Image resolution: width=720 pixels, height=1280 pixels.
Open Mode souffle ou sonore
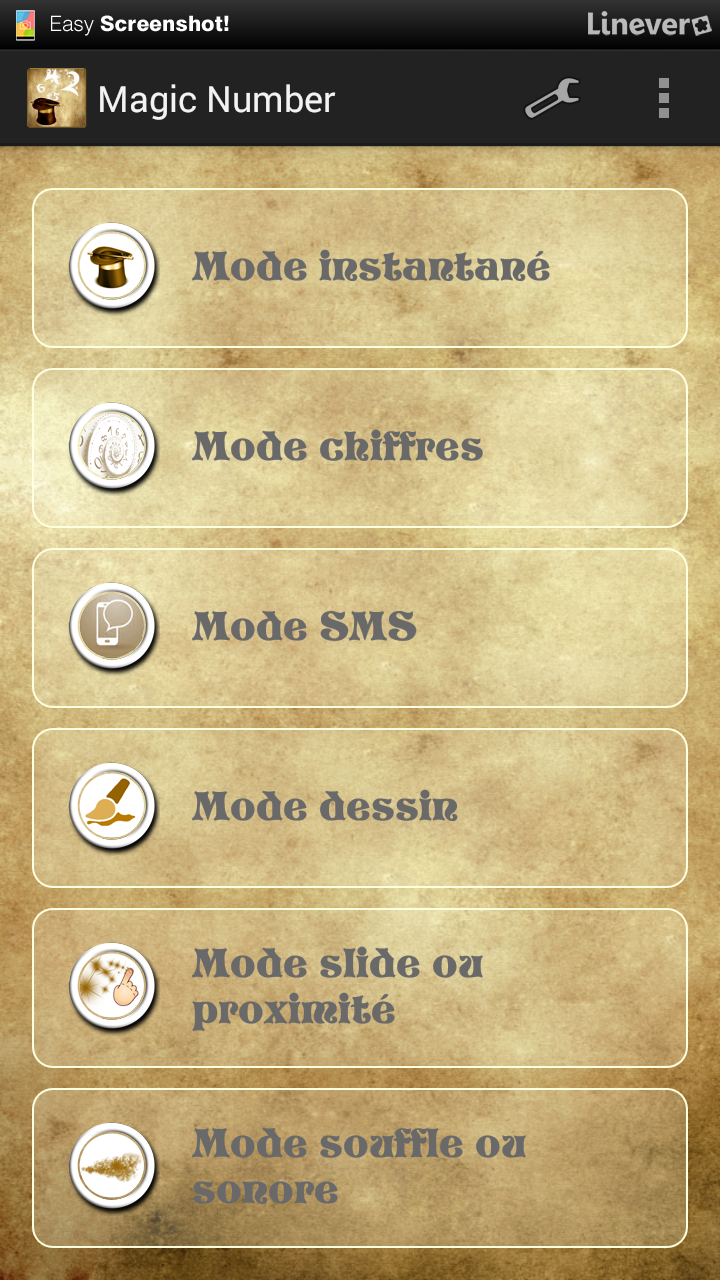point(360,1168)
